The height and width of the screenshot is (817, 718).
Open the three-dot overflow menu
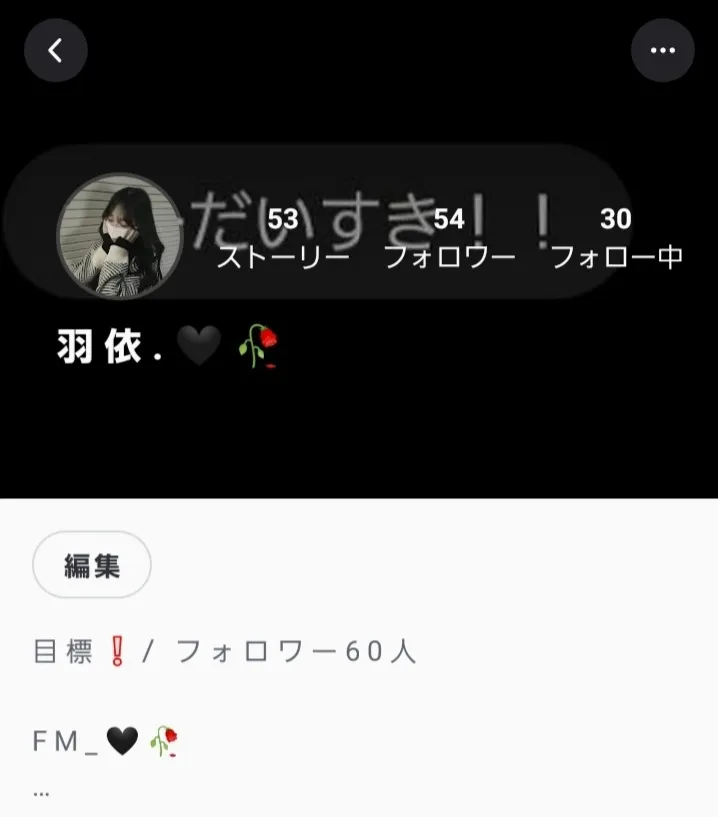[662, 50]
